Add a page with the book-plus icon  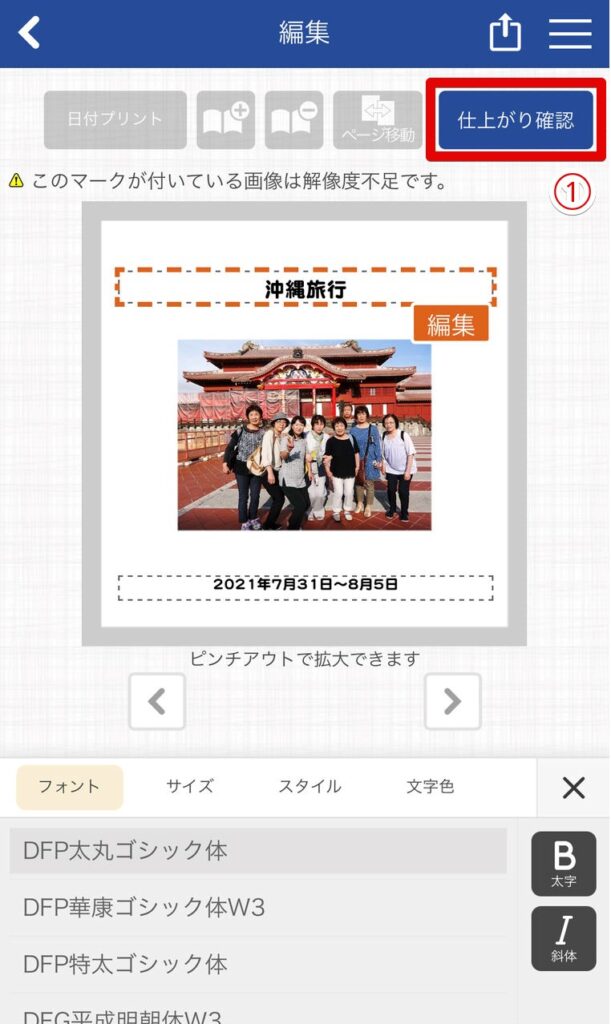225,120
